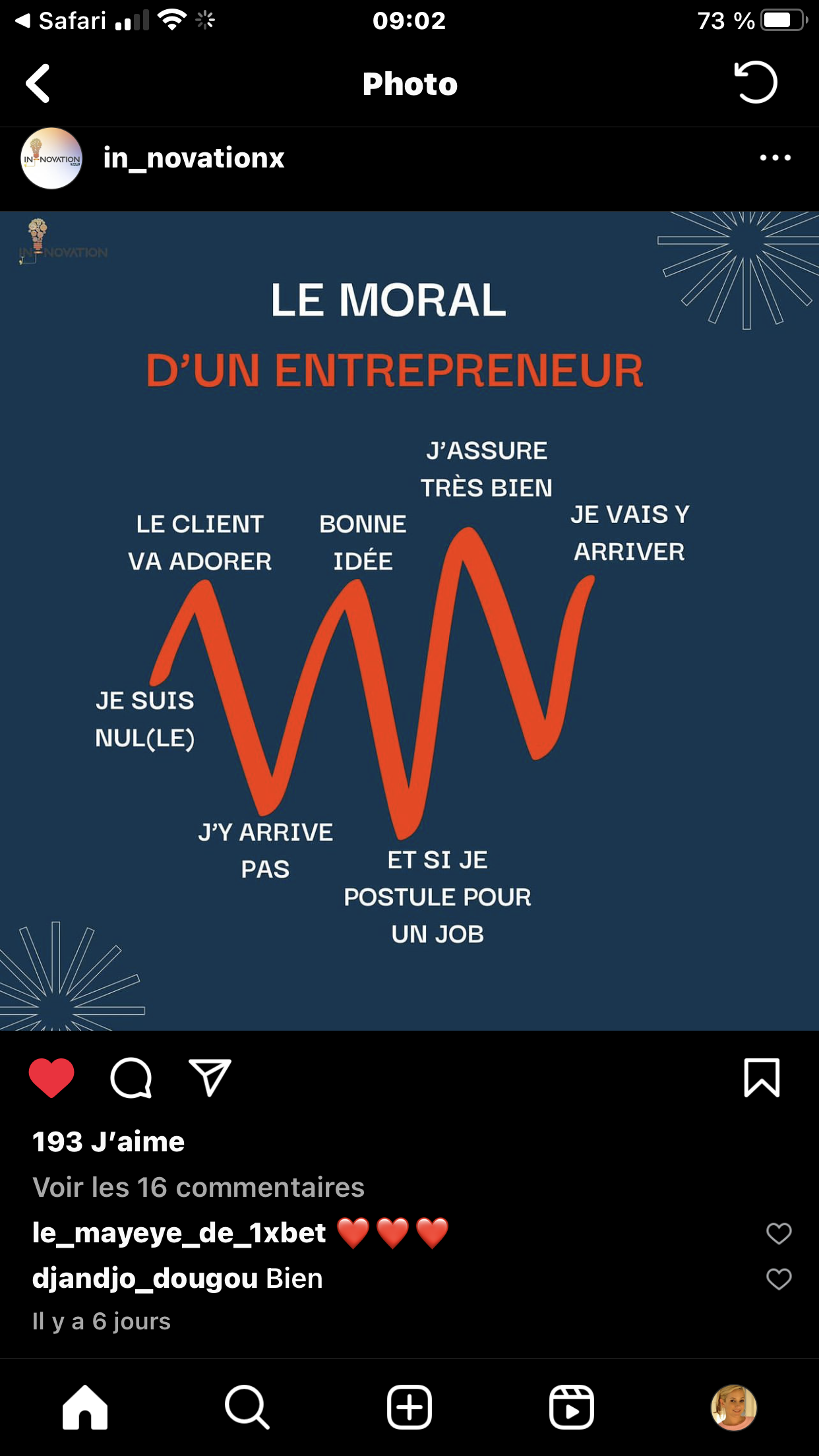Switch to the Search tab
The height and width of the screenshot is (1456, 819).
247,1407
